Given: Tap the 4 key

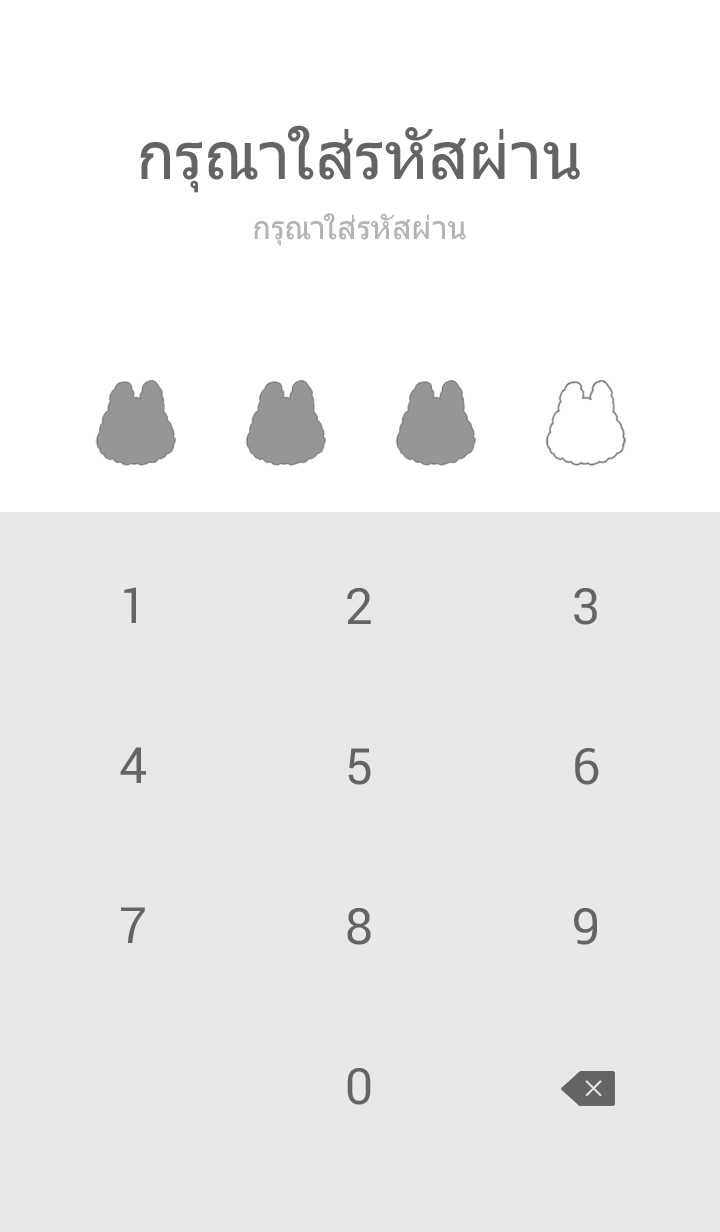Looking at the screenshot, I should (132, 767).
